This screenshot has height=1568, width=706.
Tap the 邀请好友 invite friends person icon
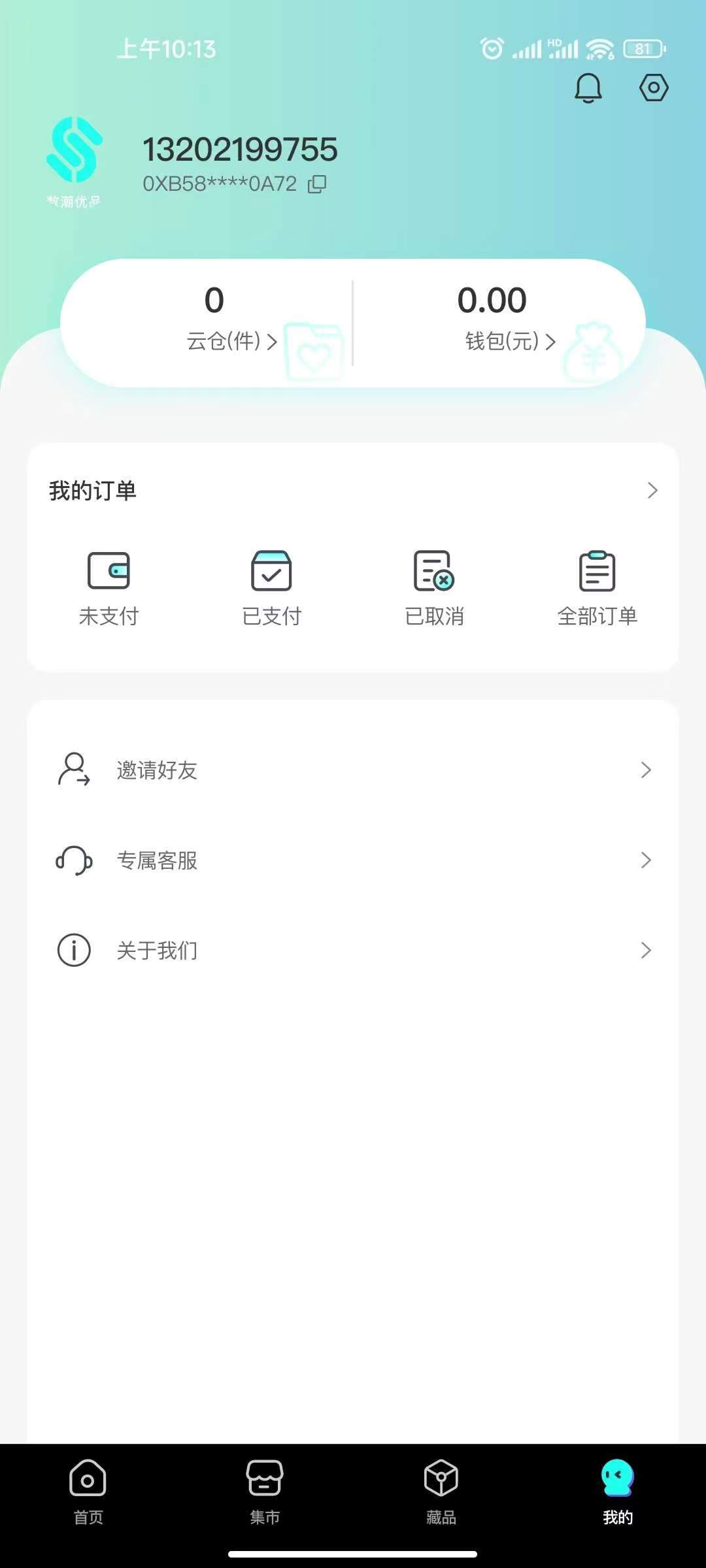coord(73,770)
